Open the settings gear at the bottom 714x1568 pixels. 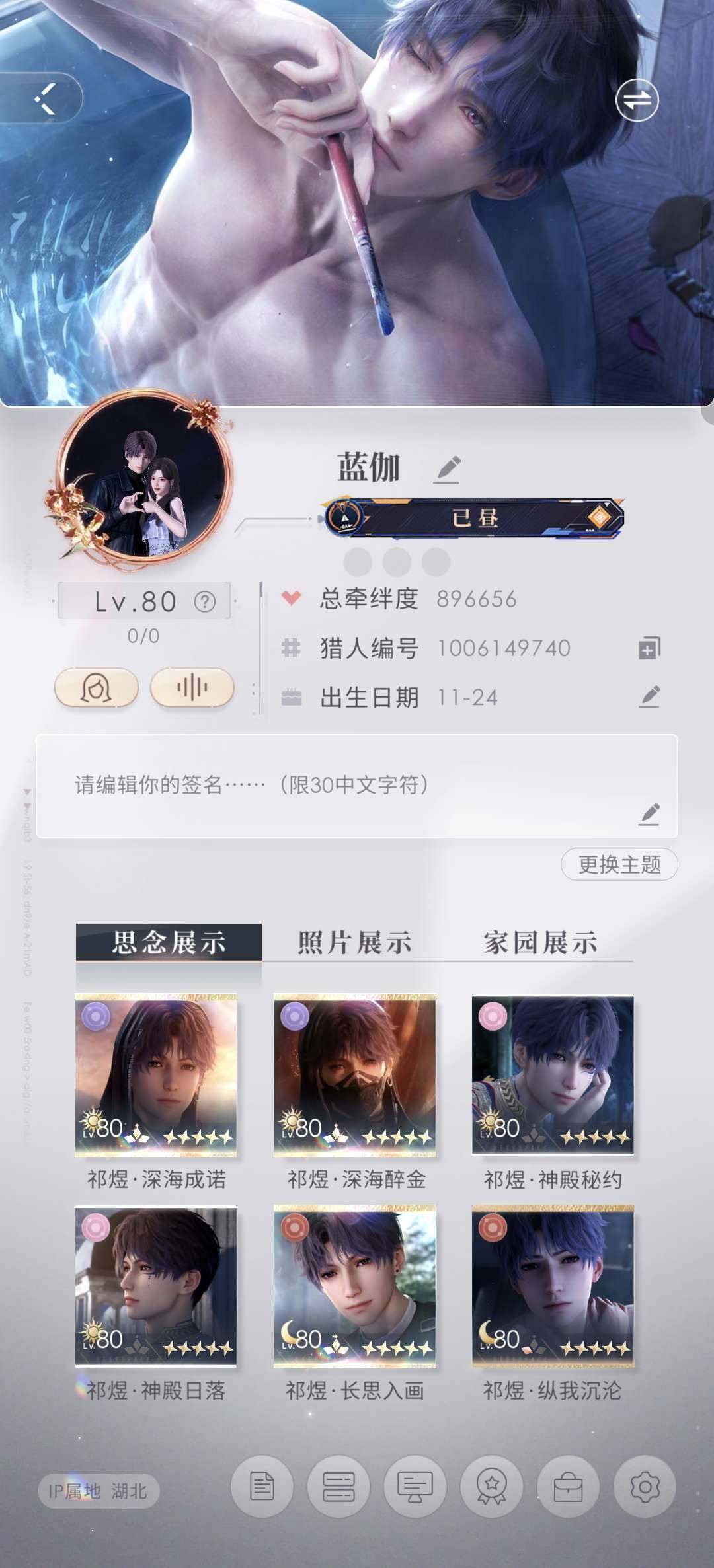click(x=645, y=1487)
